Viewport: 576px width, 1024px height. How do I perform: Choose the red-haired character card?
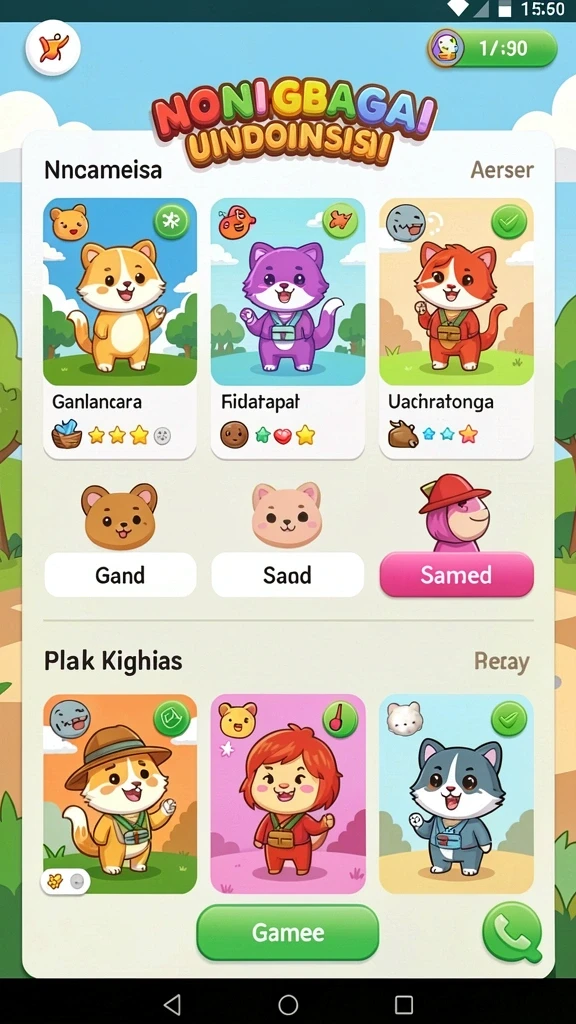click(x=288, y=794)
